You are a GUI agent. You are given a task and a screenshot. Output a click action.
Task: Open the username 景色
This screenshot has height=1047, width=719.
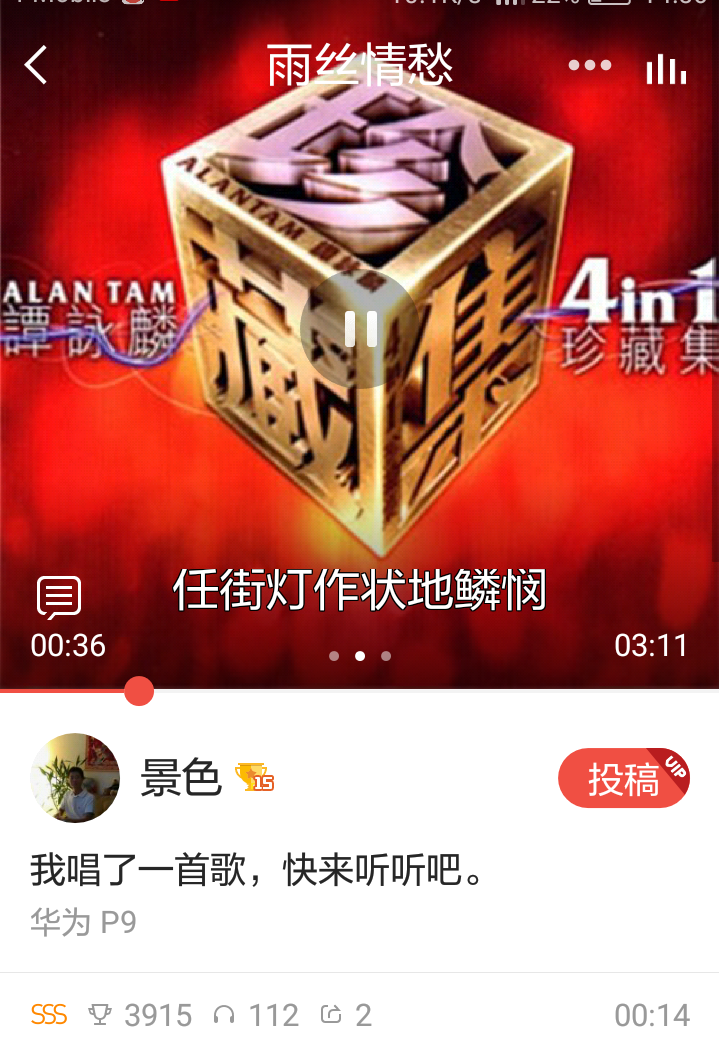coord(180,778)
